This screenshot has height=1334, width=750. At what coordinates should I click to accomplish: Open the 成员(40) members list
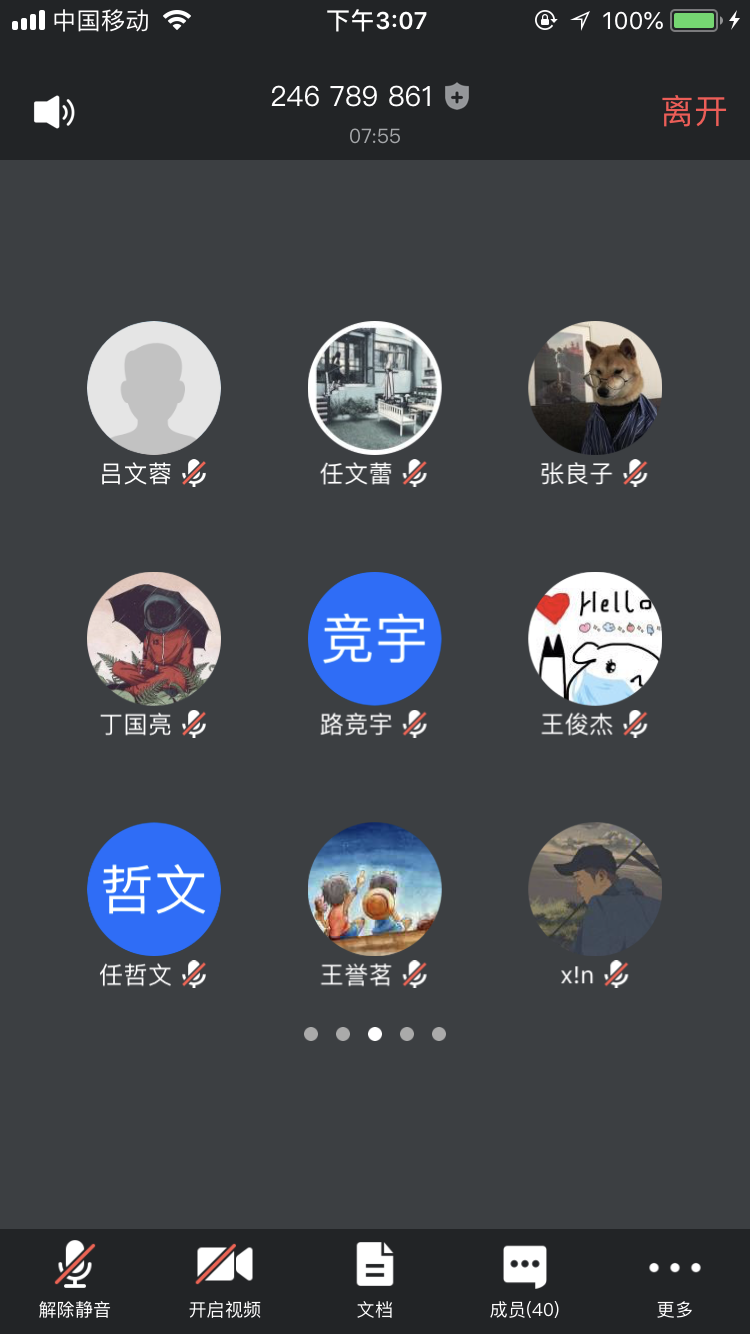(x=525, y=1281)
